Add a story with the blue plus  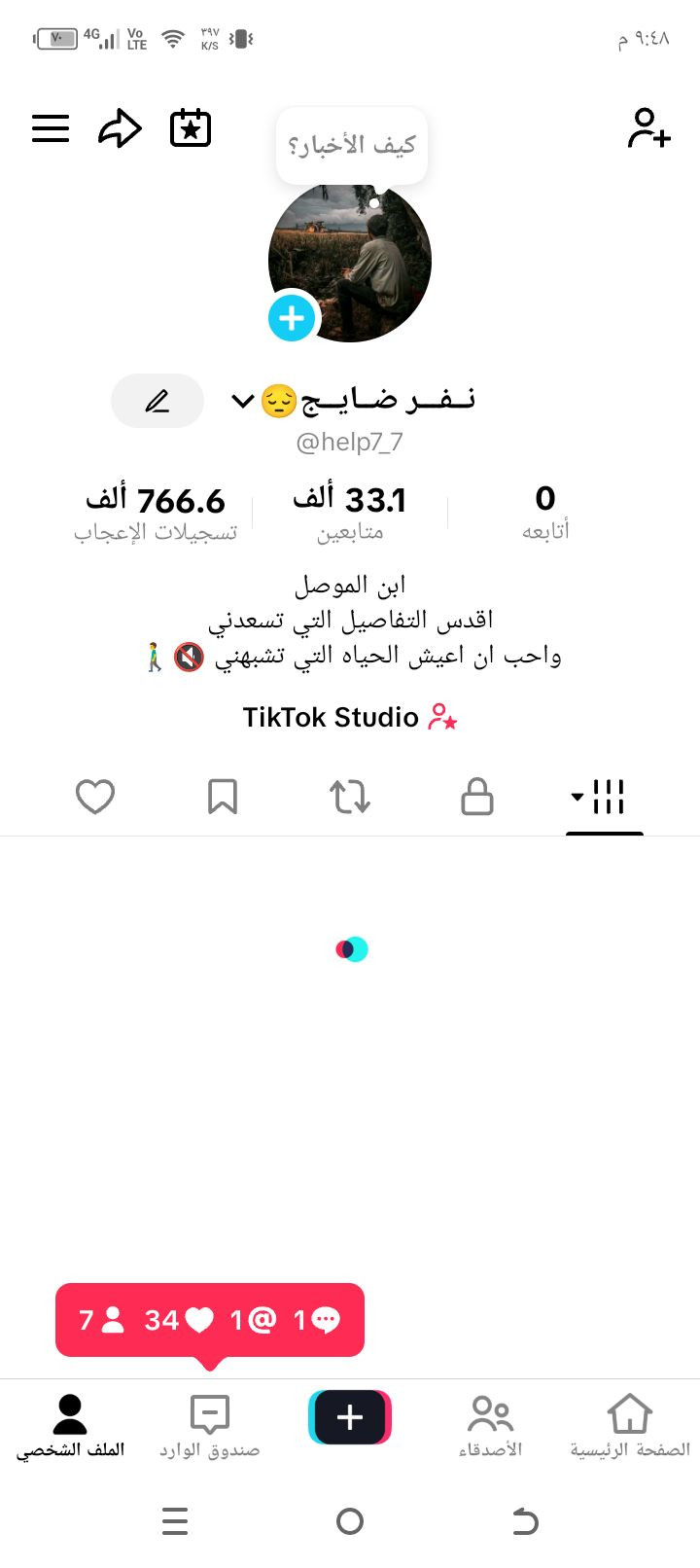click(x=292, y=317)
